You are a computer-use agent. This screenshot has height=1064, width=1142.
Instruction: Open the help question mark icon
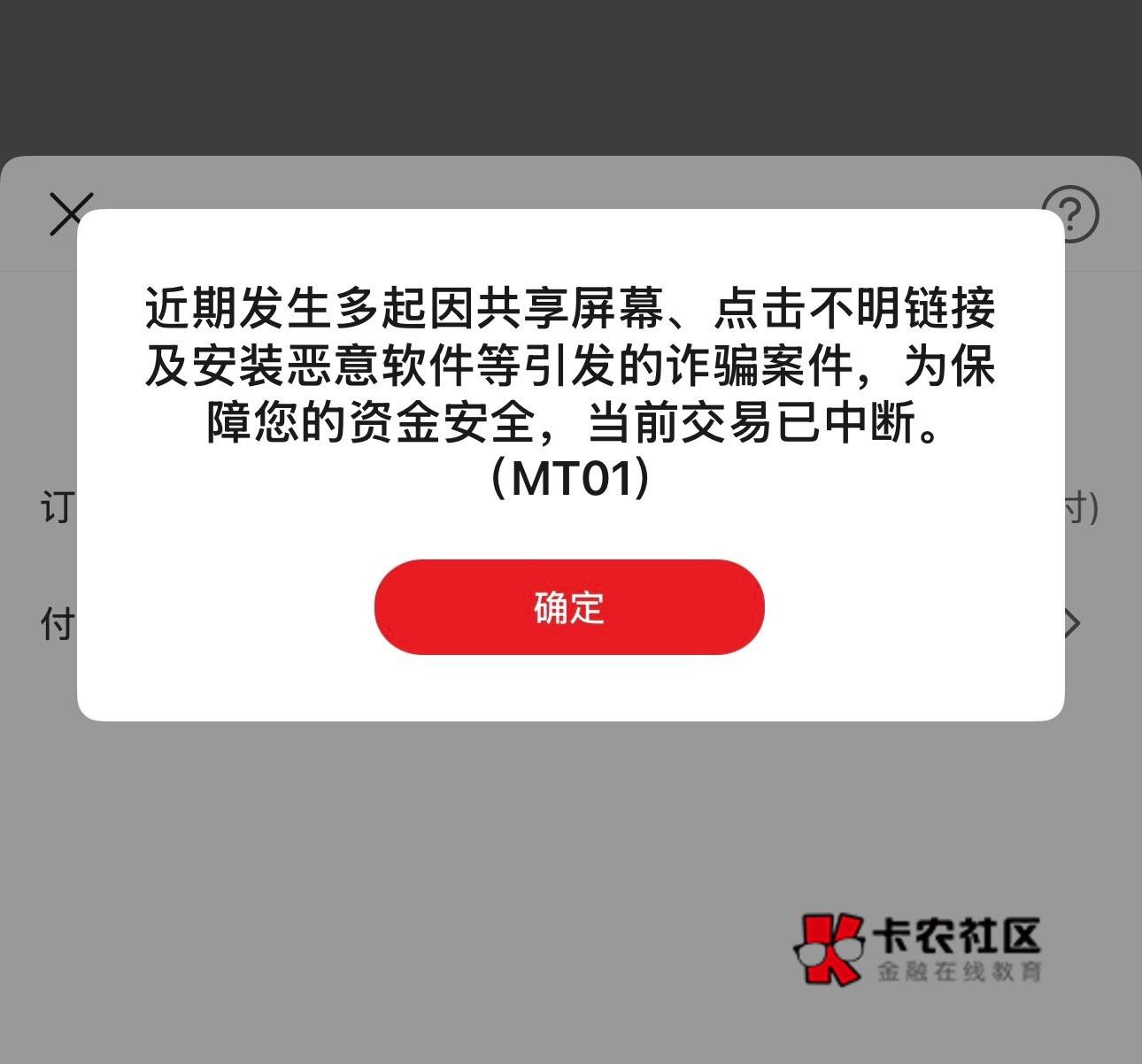(1072, 212)
